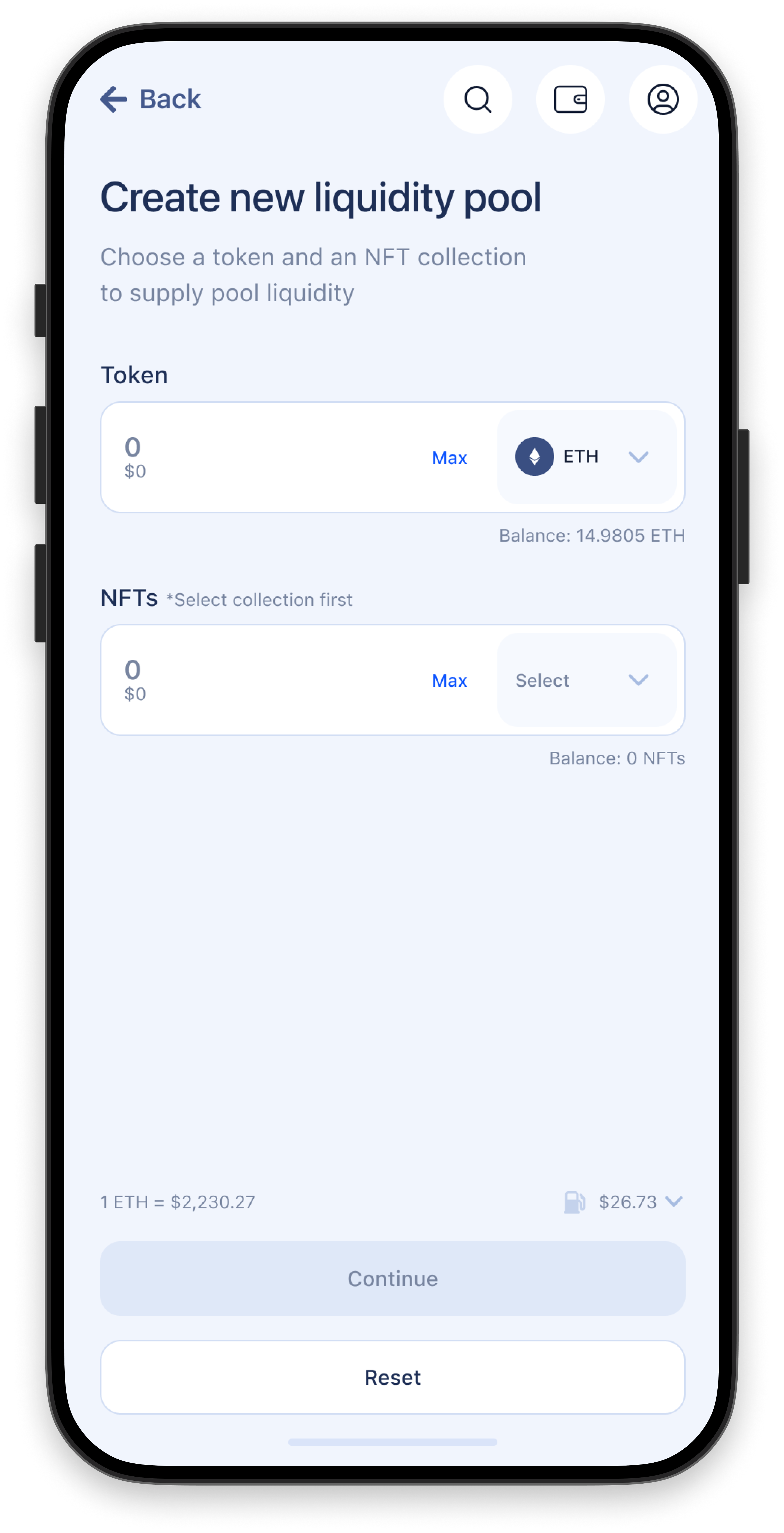
Task: Tap Max in the NFTs box
Action: 449,680
